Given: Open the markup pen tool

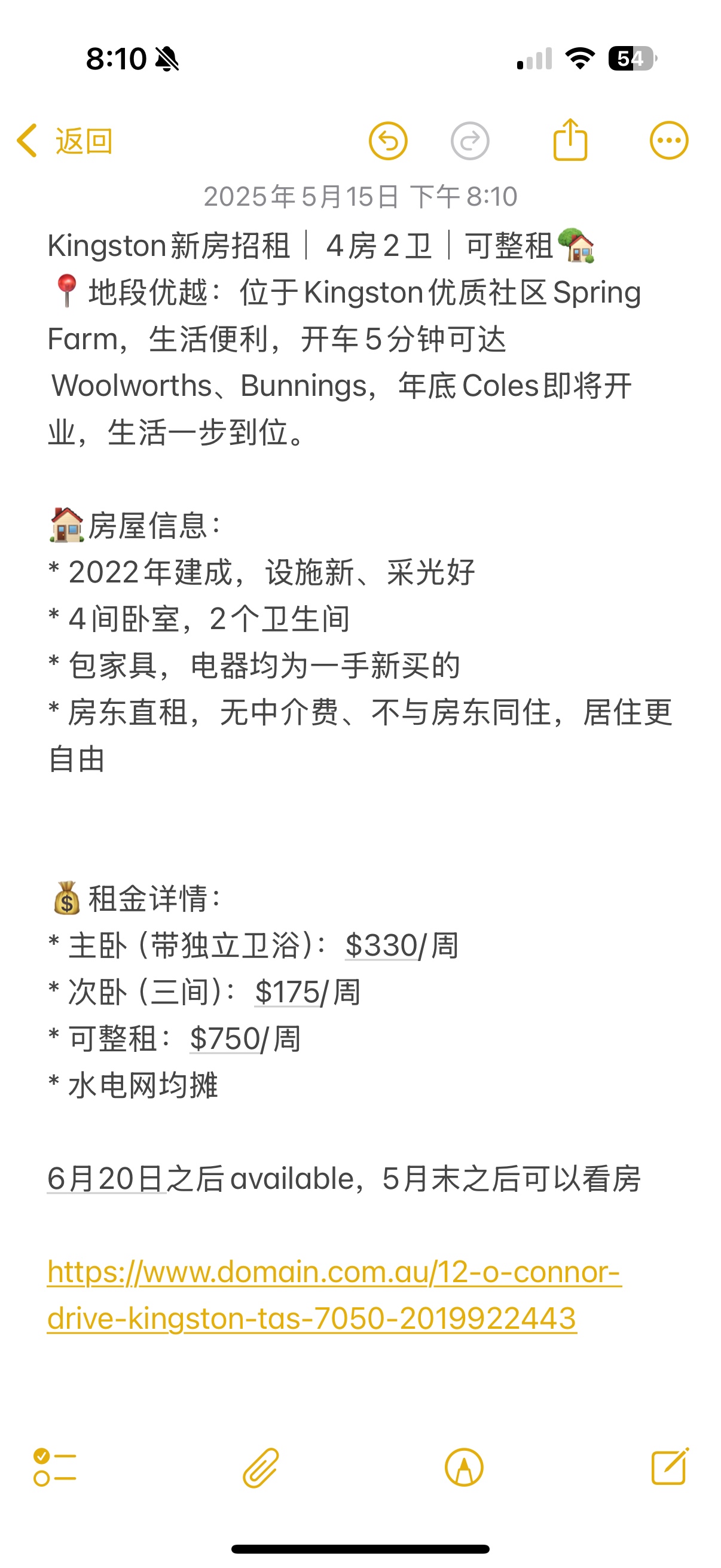Looking at the screenshot, I should [464, 1467].
